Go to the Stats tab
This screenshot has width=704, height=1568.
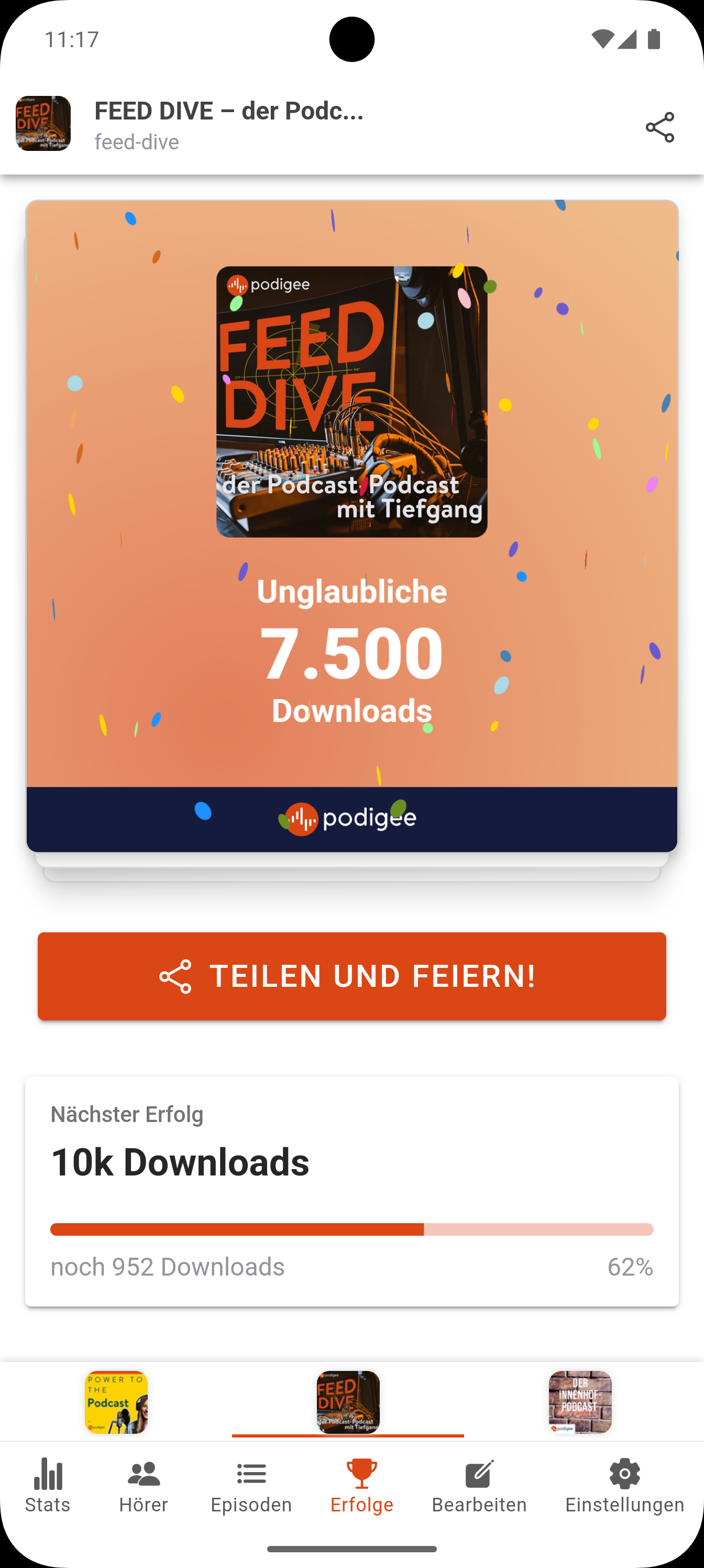point(48,1486)
